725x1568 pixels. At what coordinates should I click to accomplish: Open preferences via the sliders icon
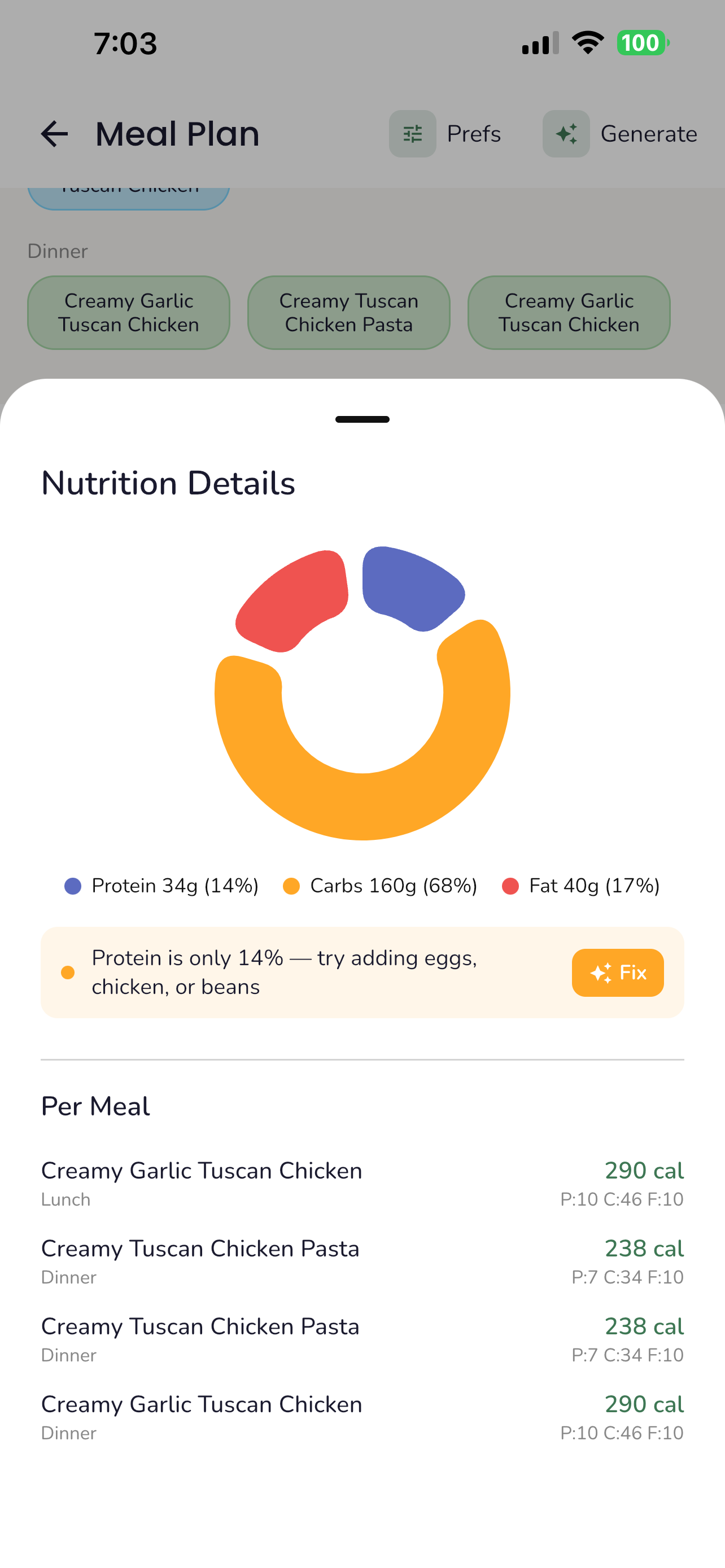point(413,133)
